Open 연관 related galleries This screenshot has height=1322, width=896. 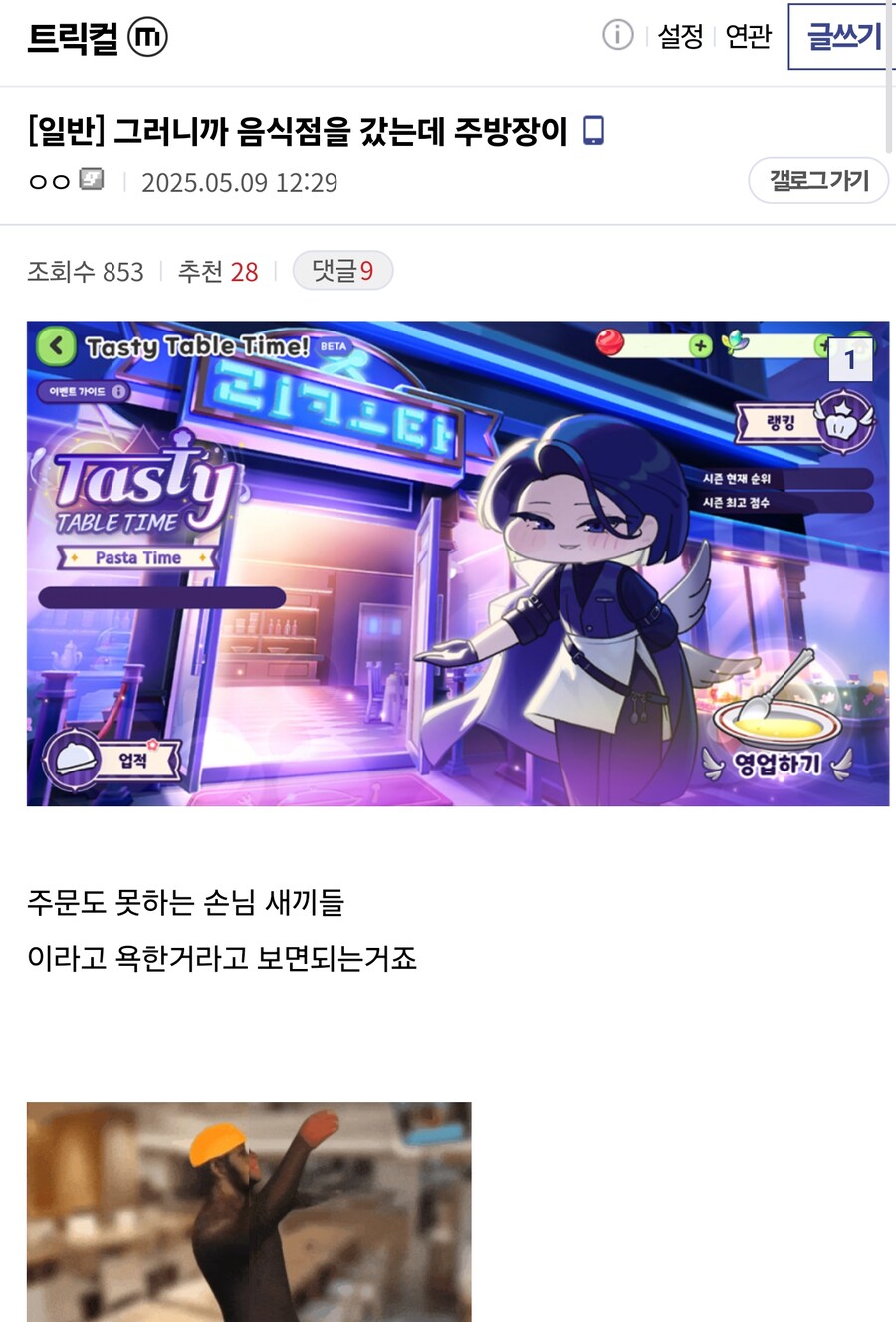click(x=748, y=37)
